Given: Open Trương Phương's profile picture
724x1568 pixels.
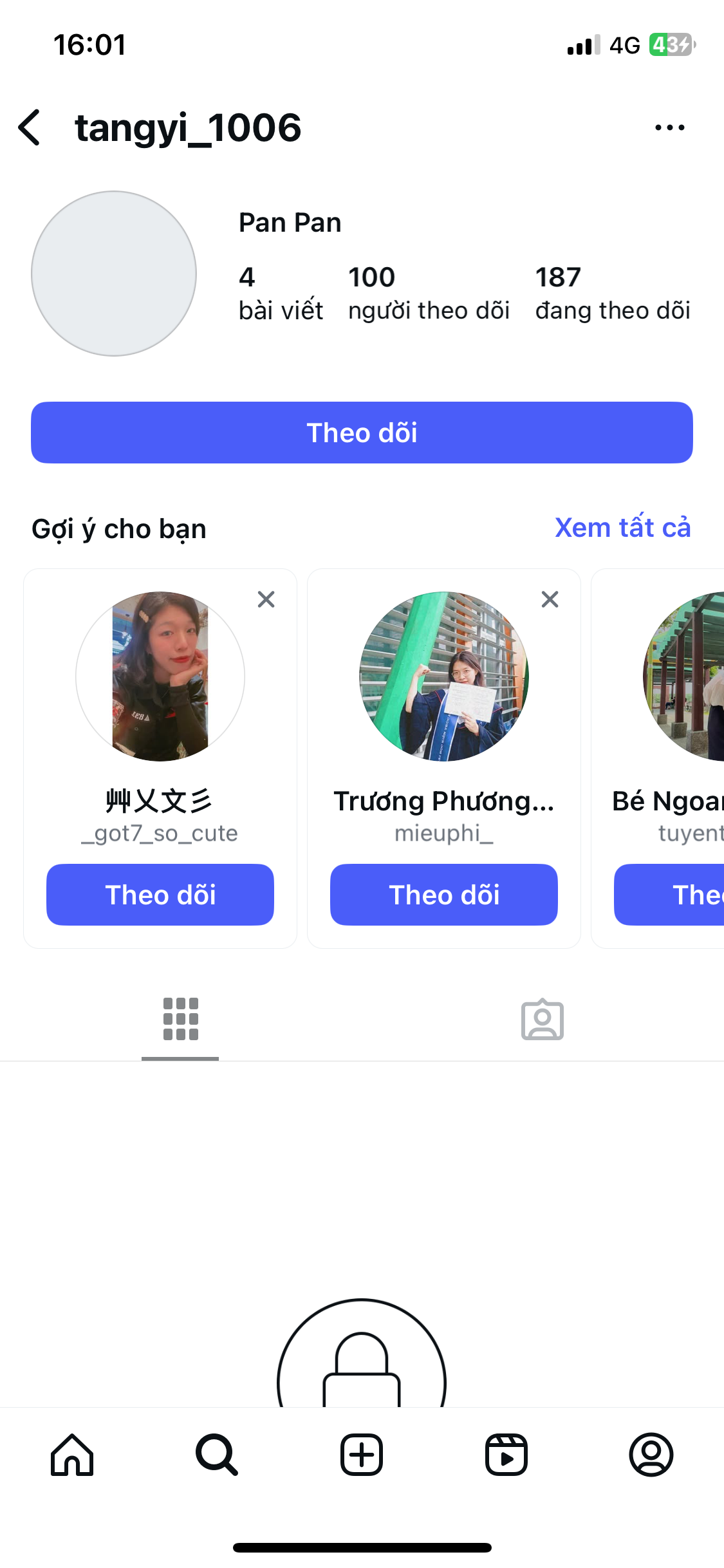Looking at the screenshot, I should point(444,676).
